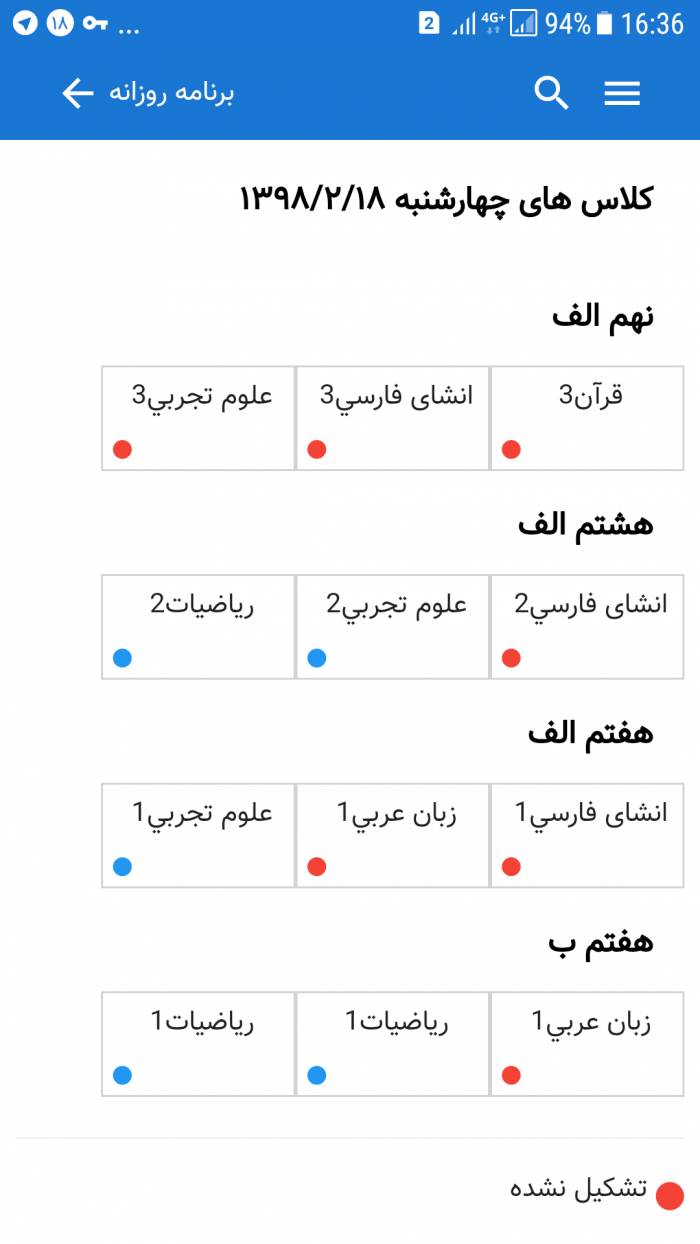Open the علوم تجربي2 class card
The image size is (700, 1244).
tap(393, 627)
